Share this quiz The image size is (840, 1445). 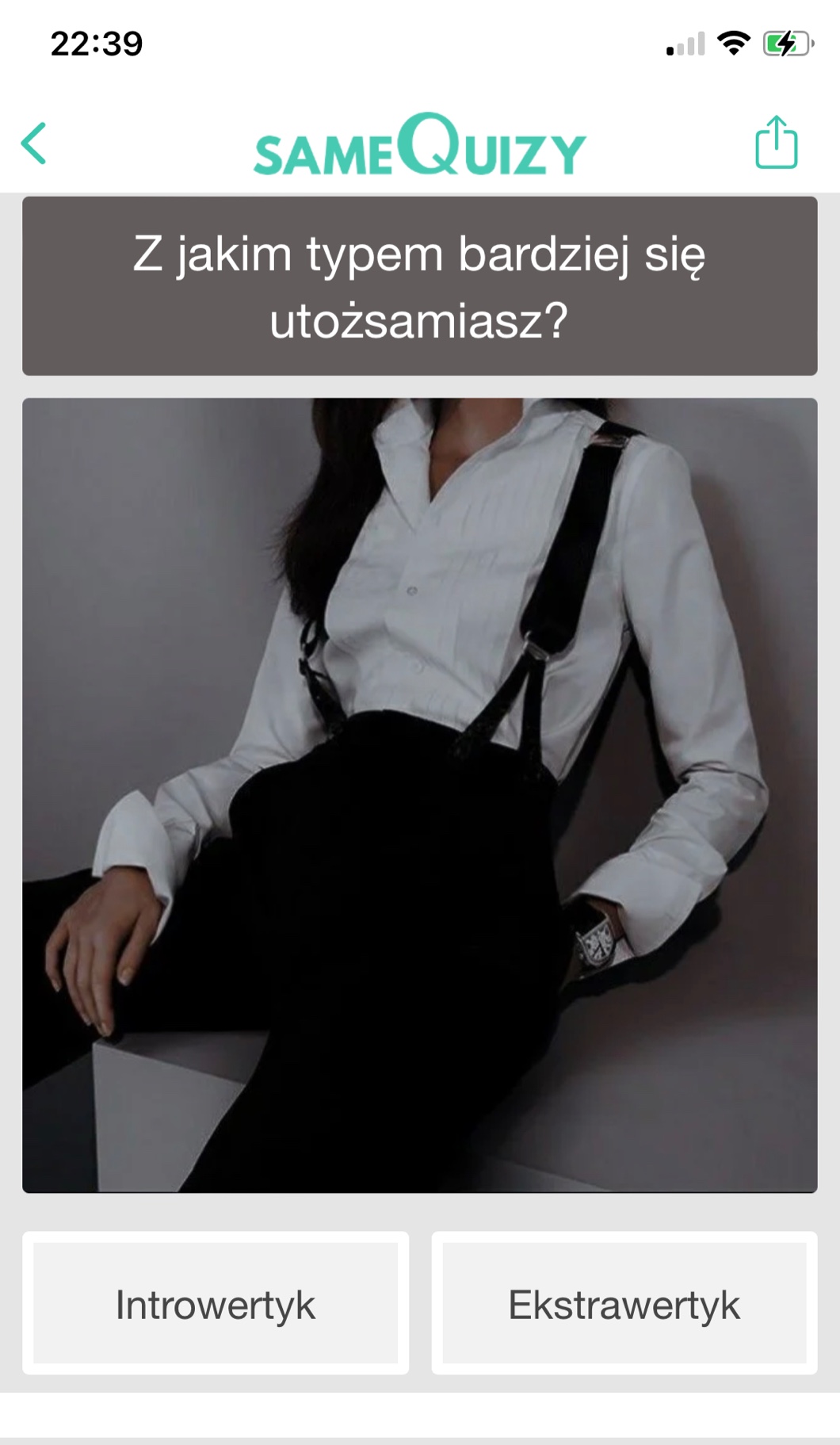point(776,143)
